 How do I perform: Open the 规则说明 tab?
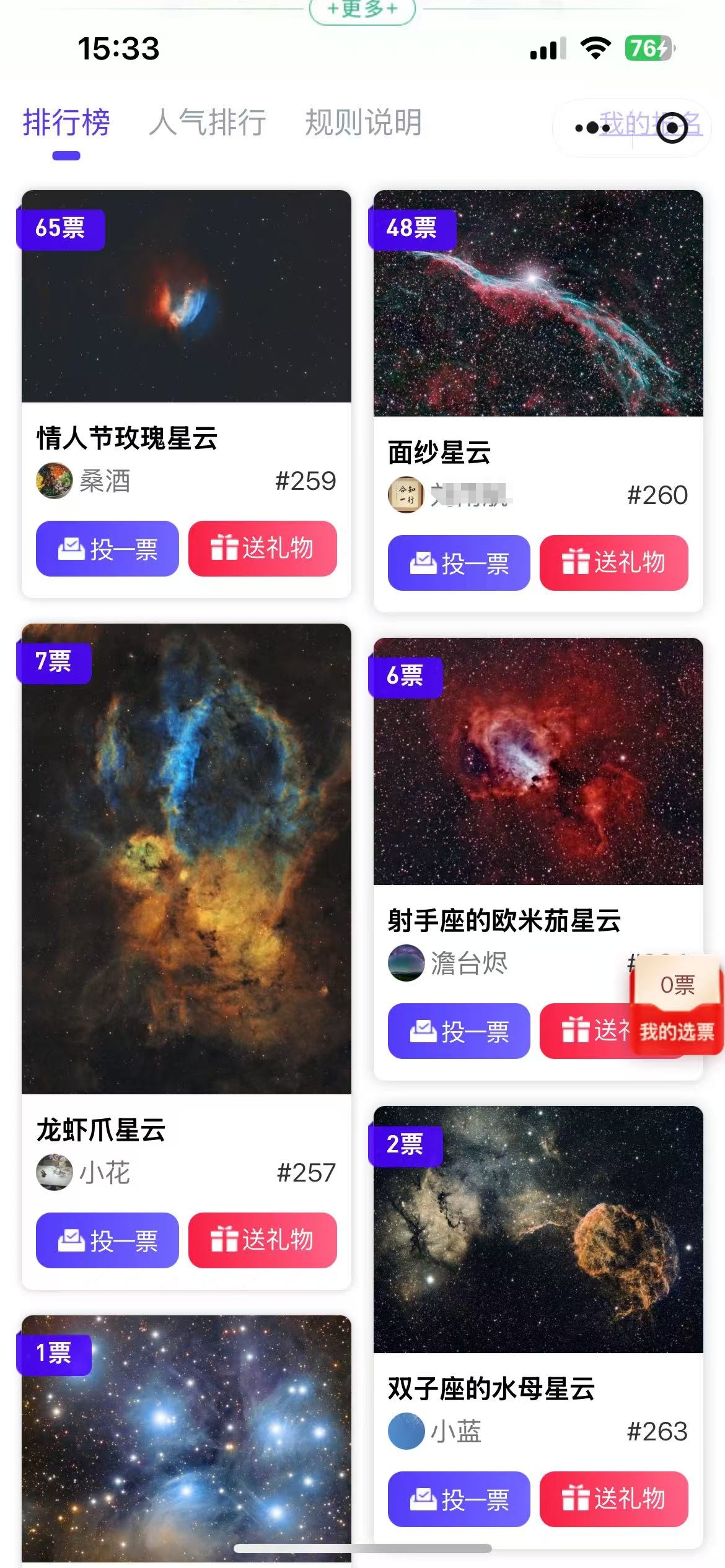tap(362, 122)
